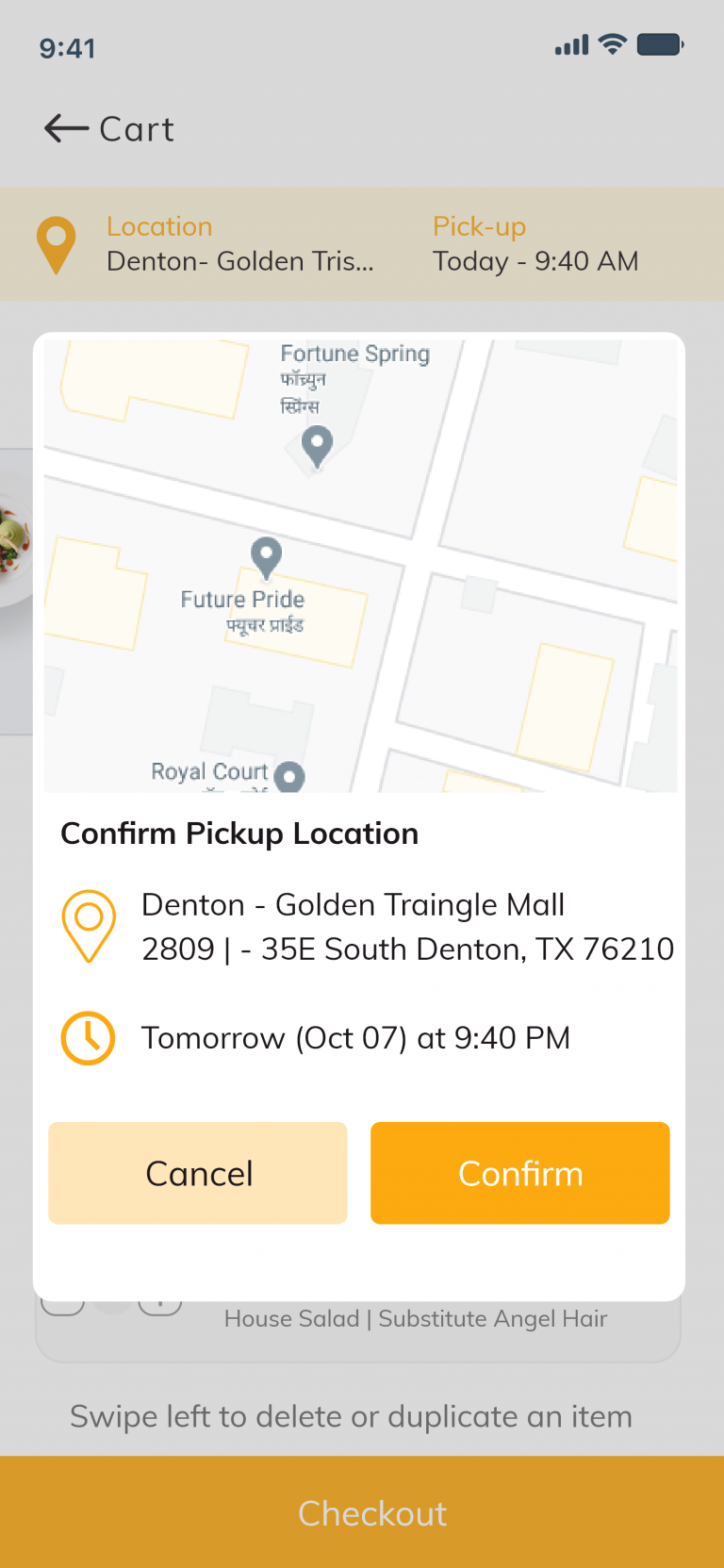The image size is (724, 1568).
Task: Go back from the Cart screen
Action: (66, 128)
